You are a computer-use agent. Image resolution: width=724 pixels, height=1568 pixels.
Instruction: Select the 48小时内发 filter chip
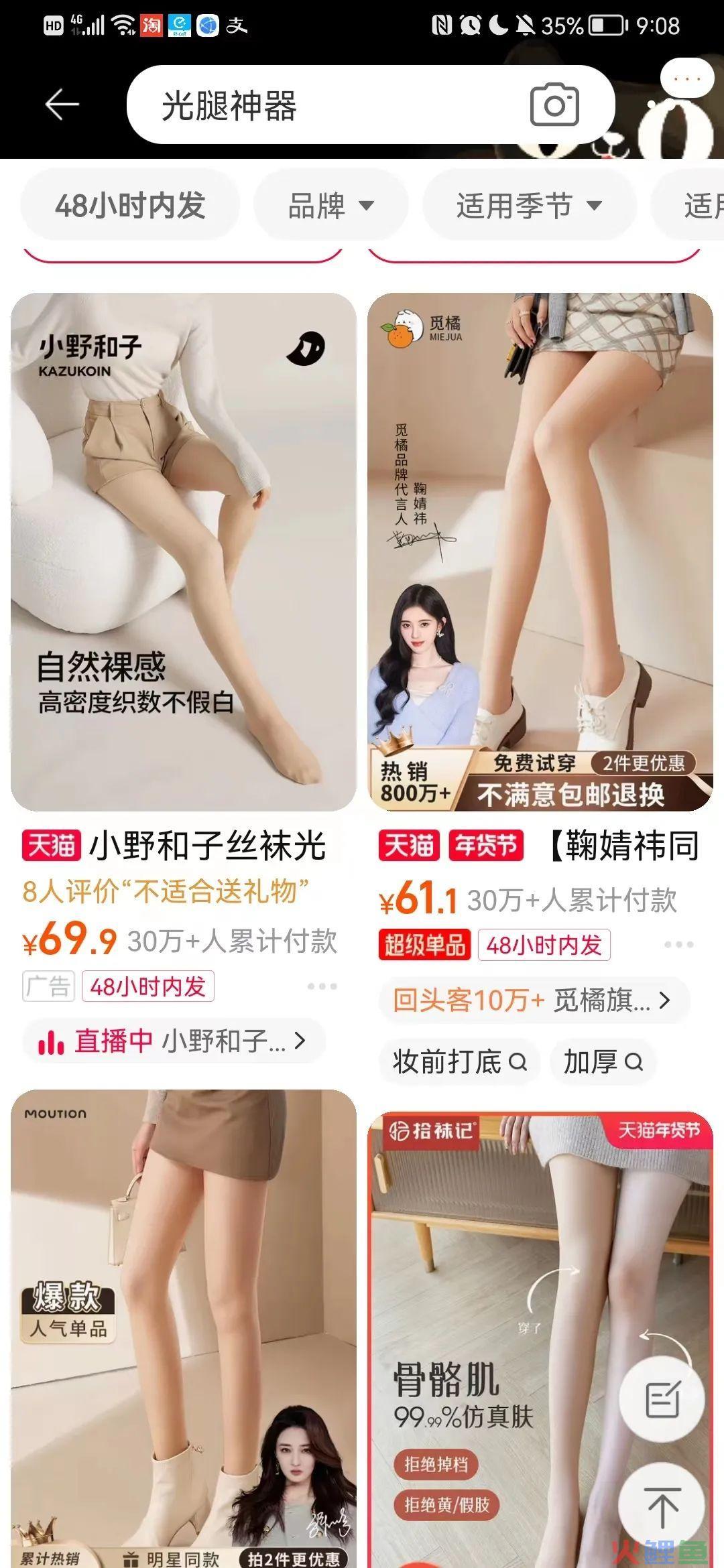(x=130, y=206)
